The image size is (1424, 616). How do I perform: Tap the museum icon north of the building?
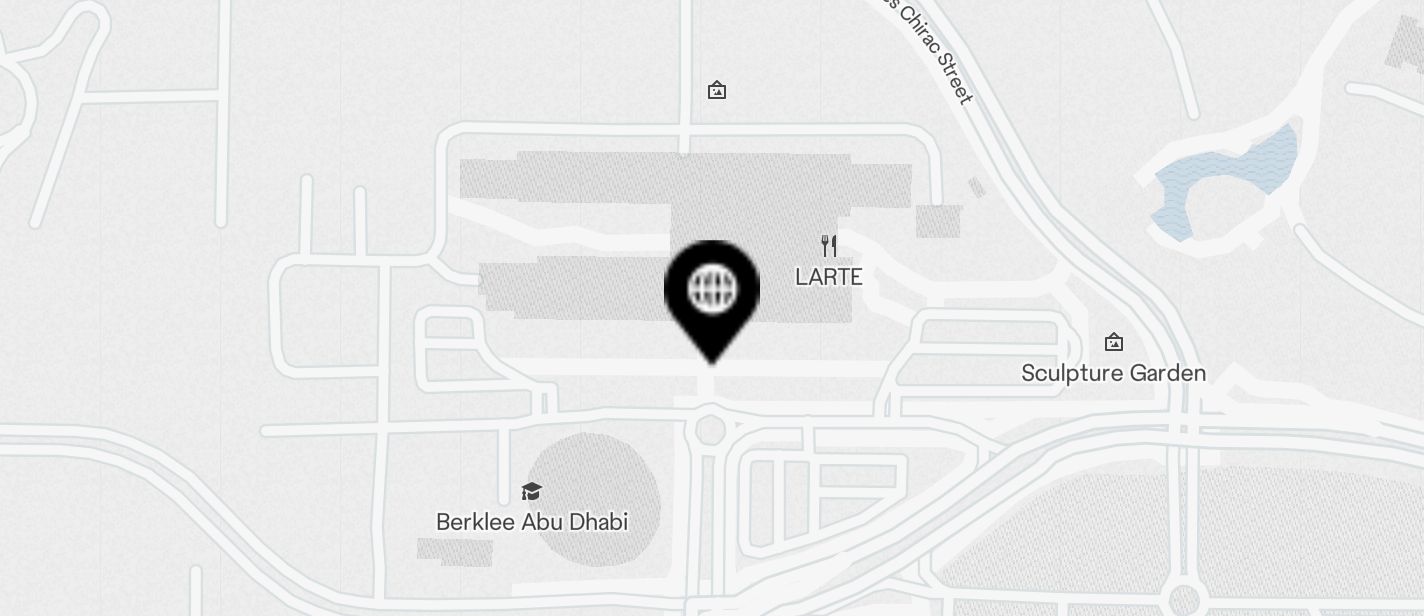point(716,91)
